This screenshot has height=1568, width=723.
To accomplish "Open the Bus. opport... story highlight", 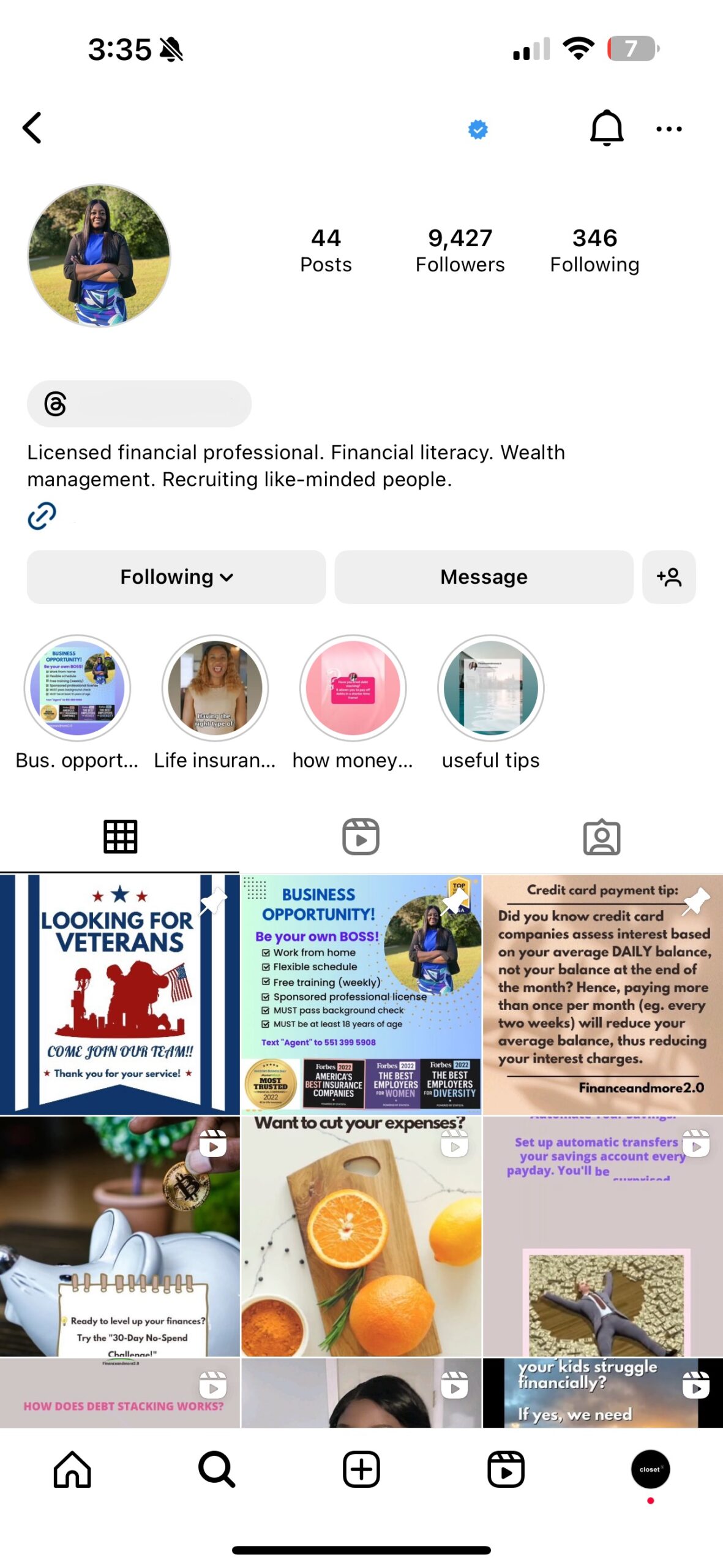I will coord(77,688).
